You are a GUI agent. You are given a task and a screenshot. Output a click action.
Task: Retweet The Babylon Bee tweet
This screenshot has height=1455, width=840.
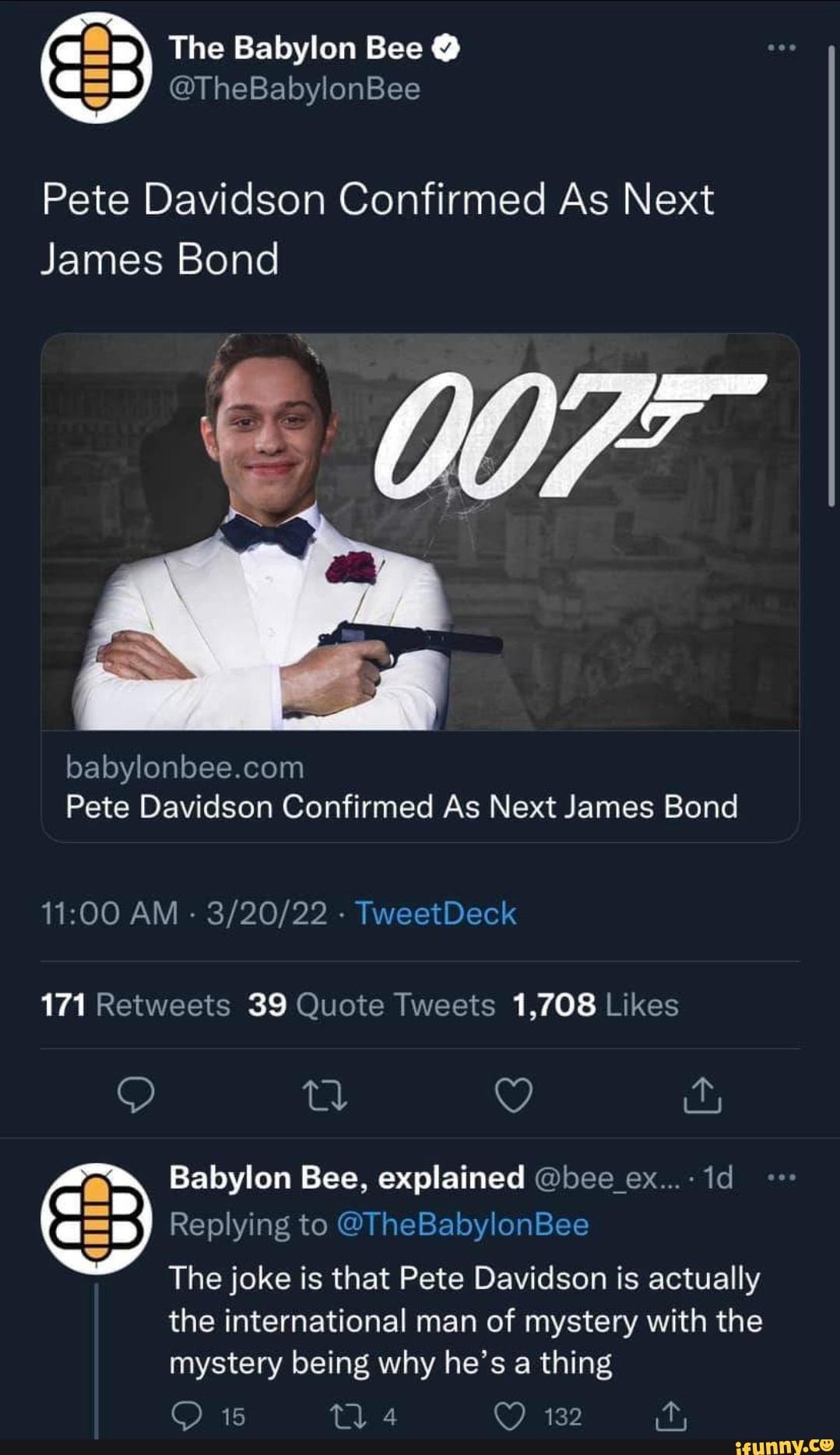coord(325,1096)
